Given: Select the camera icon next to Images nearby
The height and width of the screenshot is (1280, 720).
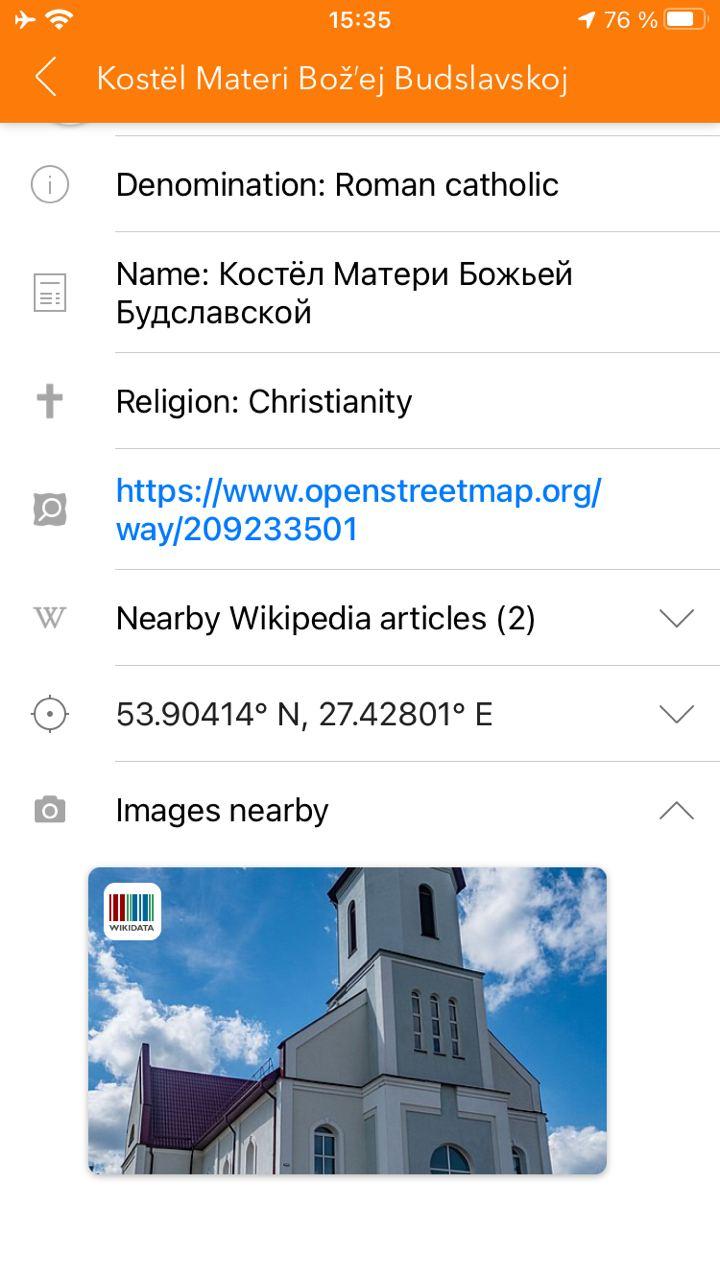Looking at the screenshot, I should tap(50, 810).
